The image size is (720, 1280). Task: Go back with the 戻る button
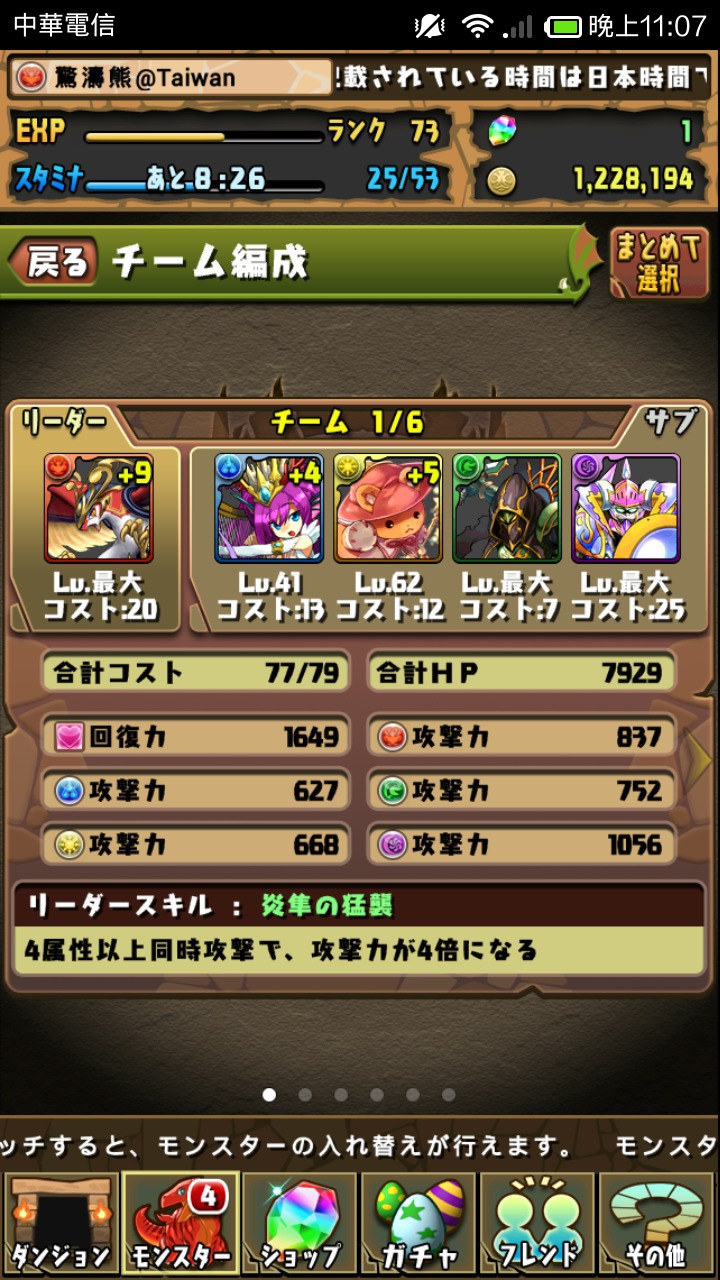pos(53,262)
